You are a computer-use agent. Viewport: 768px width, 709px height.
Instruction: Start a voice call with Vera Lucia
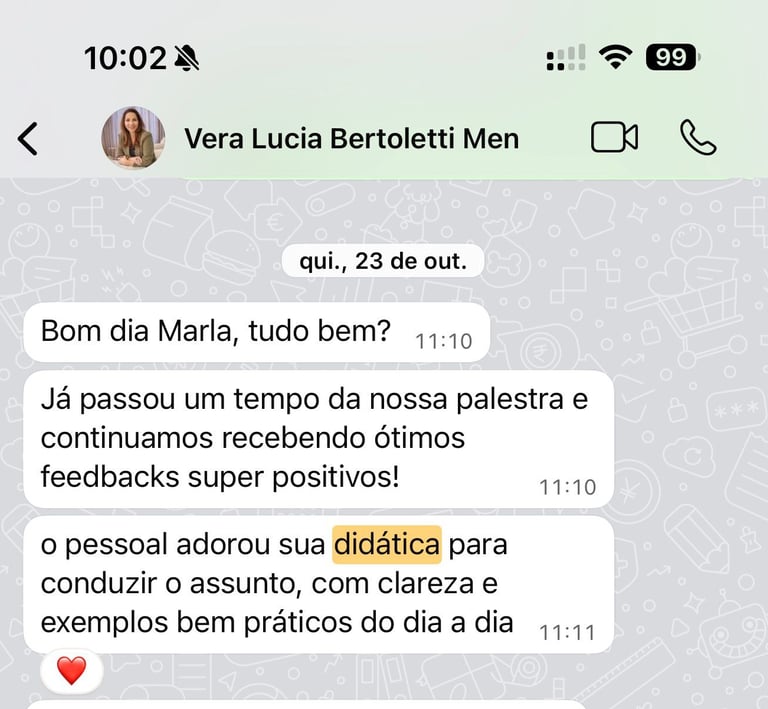(x=698, y=138)
